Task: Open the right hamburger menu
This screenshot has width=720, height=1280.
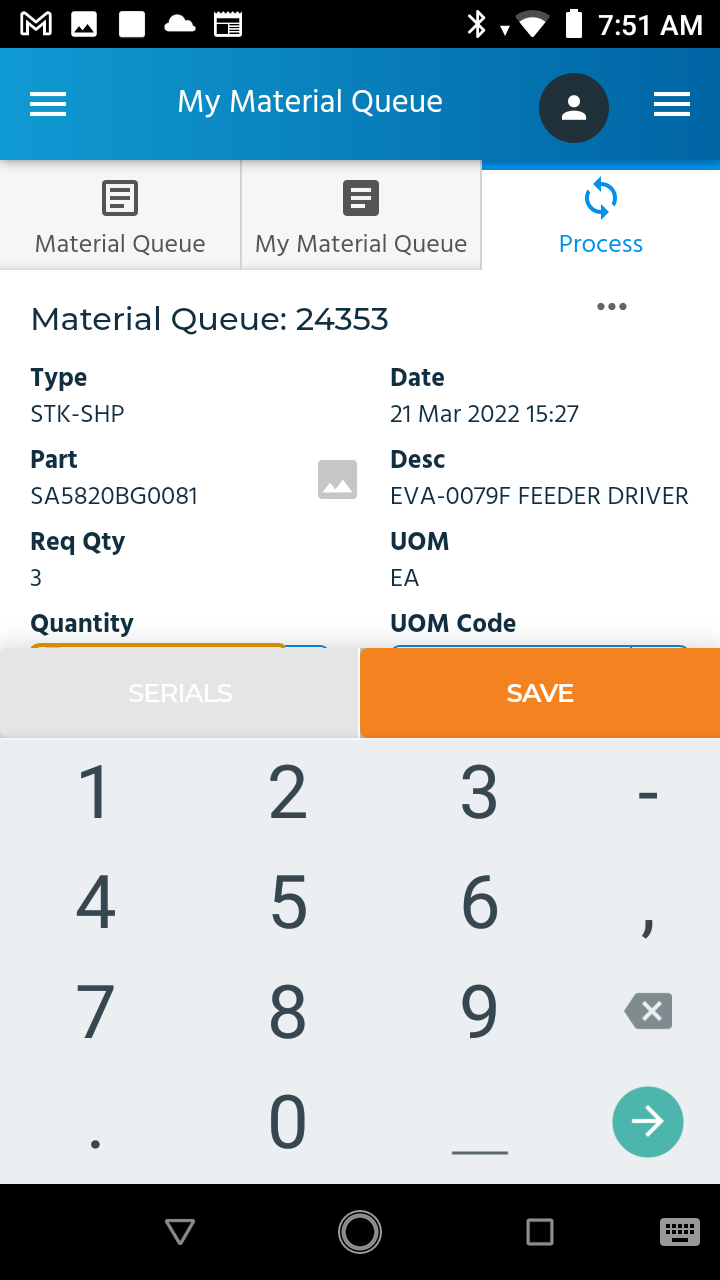Action: click(672, 104)
